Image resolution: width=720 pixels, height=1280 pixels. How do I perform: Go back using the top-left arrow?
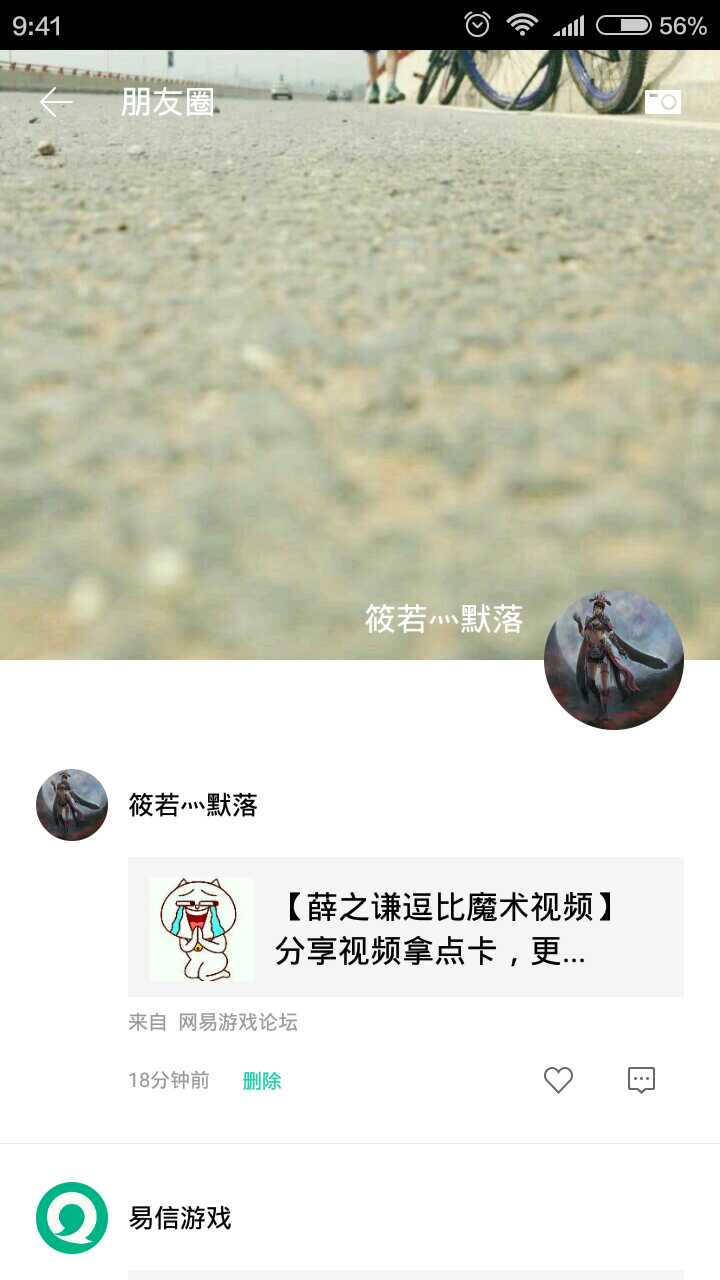click(56, 102)
